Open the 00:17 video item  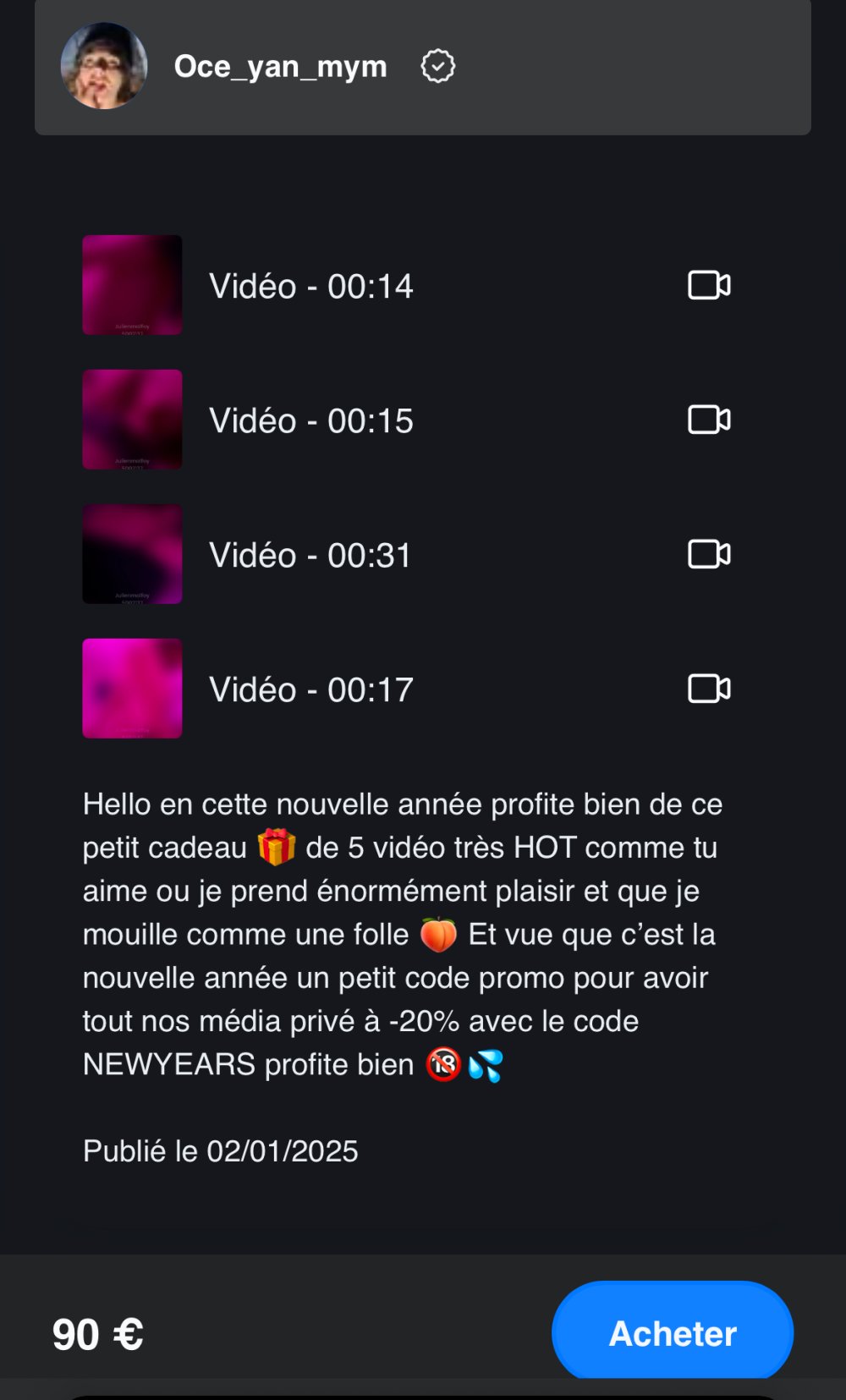(310, 689)
